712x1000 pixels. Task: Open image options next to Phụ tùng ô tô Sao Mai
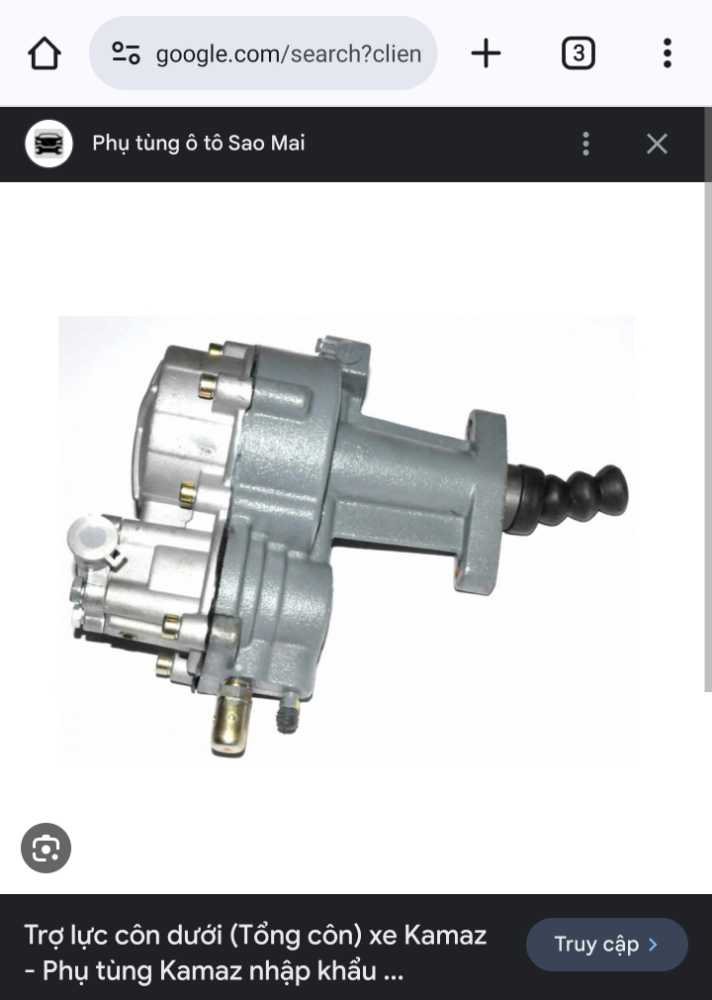click(586, 144)
